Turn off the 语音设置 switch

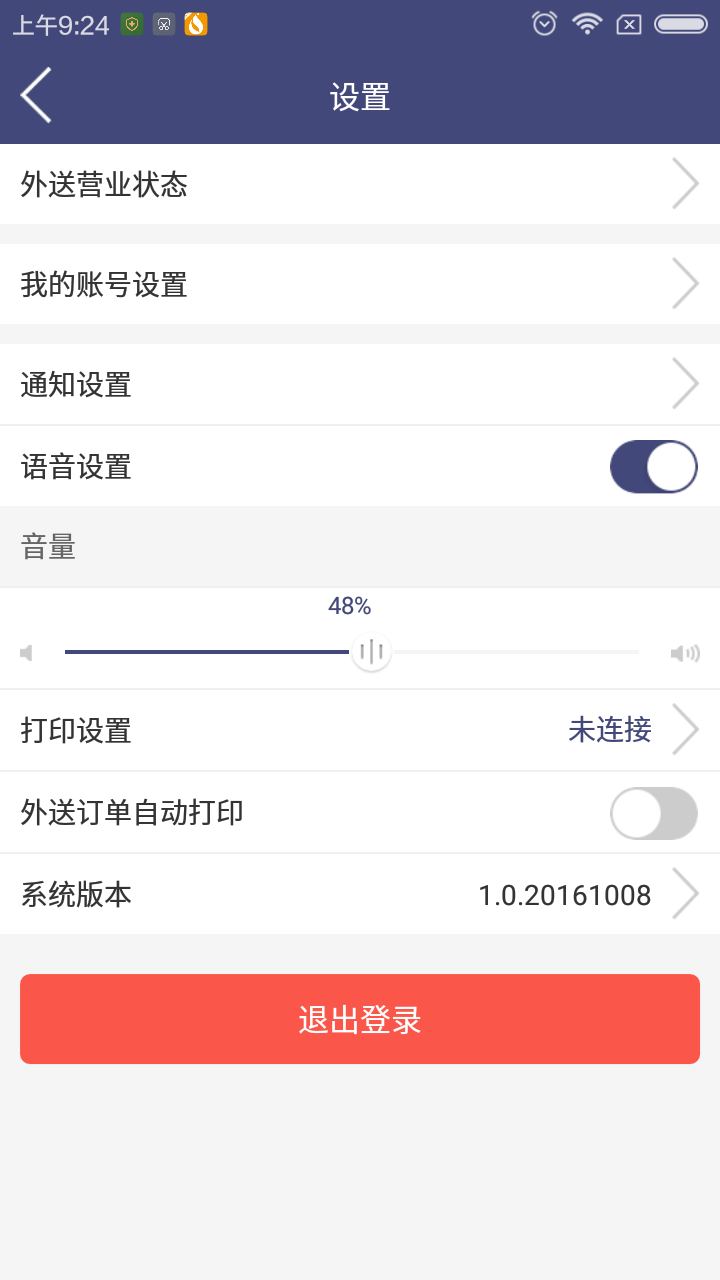click(654, 467)
